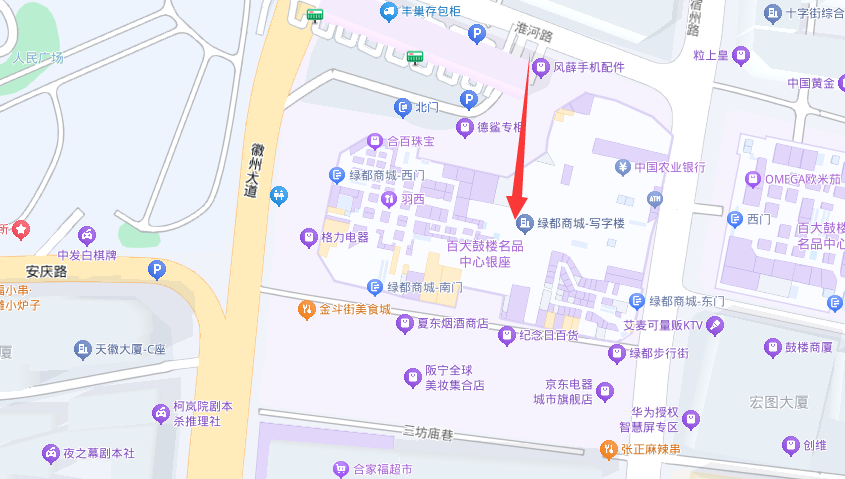Open the 风薛手机配件 shop marker

[x=542, y=68]
